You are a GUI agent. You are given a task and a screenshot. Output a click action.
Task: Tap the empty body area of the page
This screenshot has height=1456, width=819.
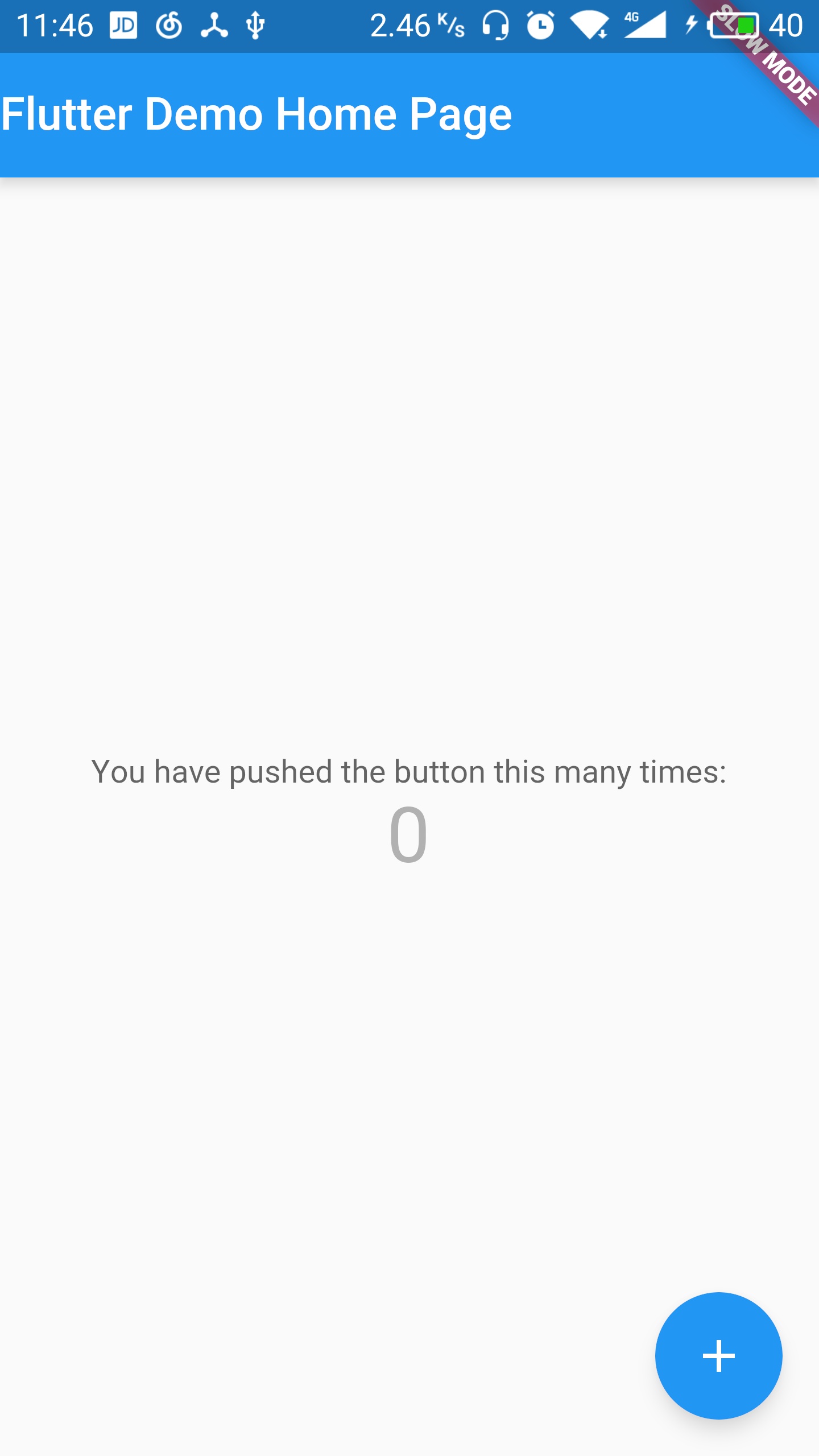coord(409,455)
